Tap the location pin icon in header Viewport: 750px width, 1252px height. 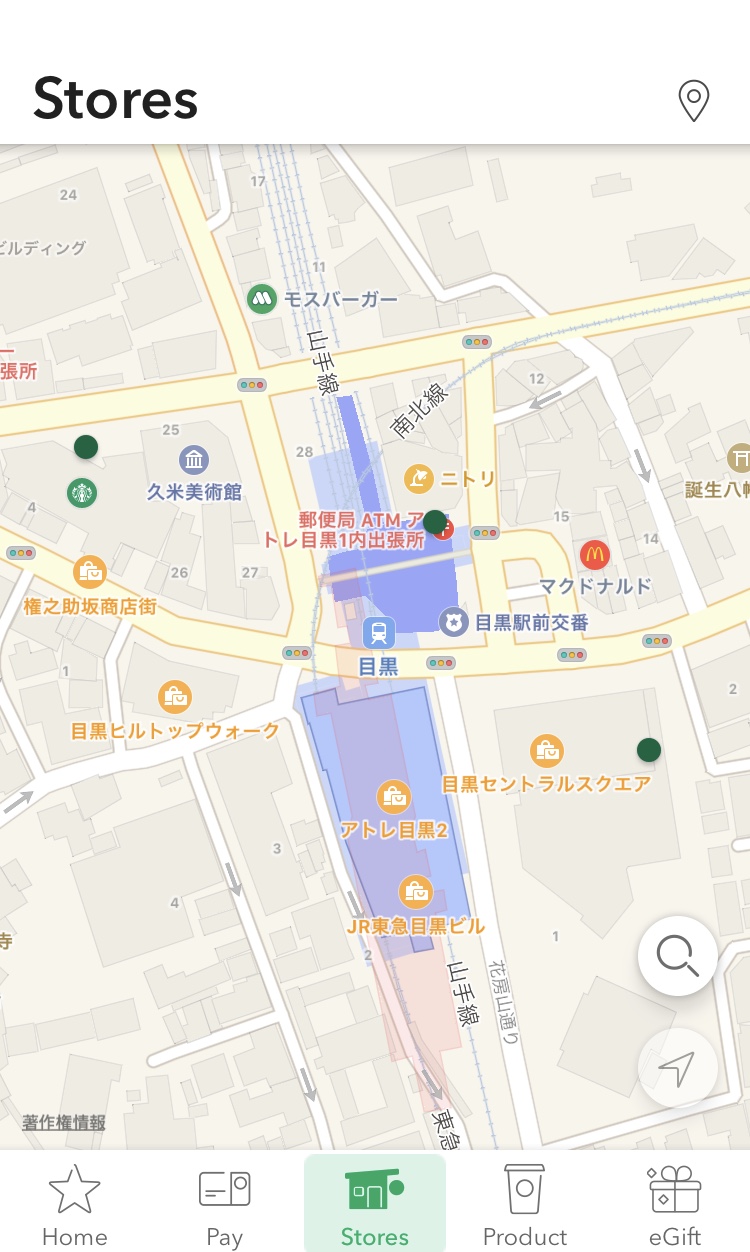tap(693, 101)
